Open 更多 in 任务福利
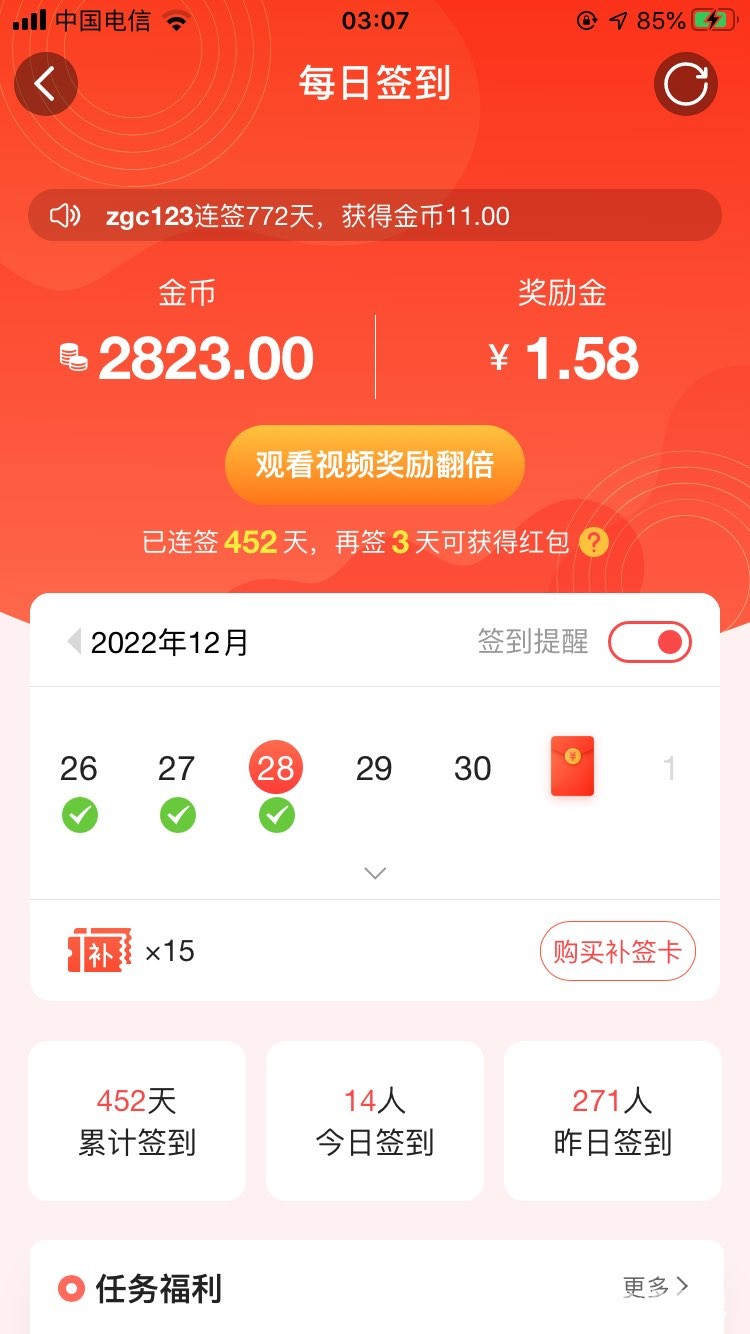This screenshot has width=750, height=1334. point(655,1287)
